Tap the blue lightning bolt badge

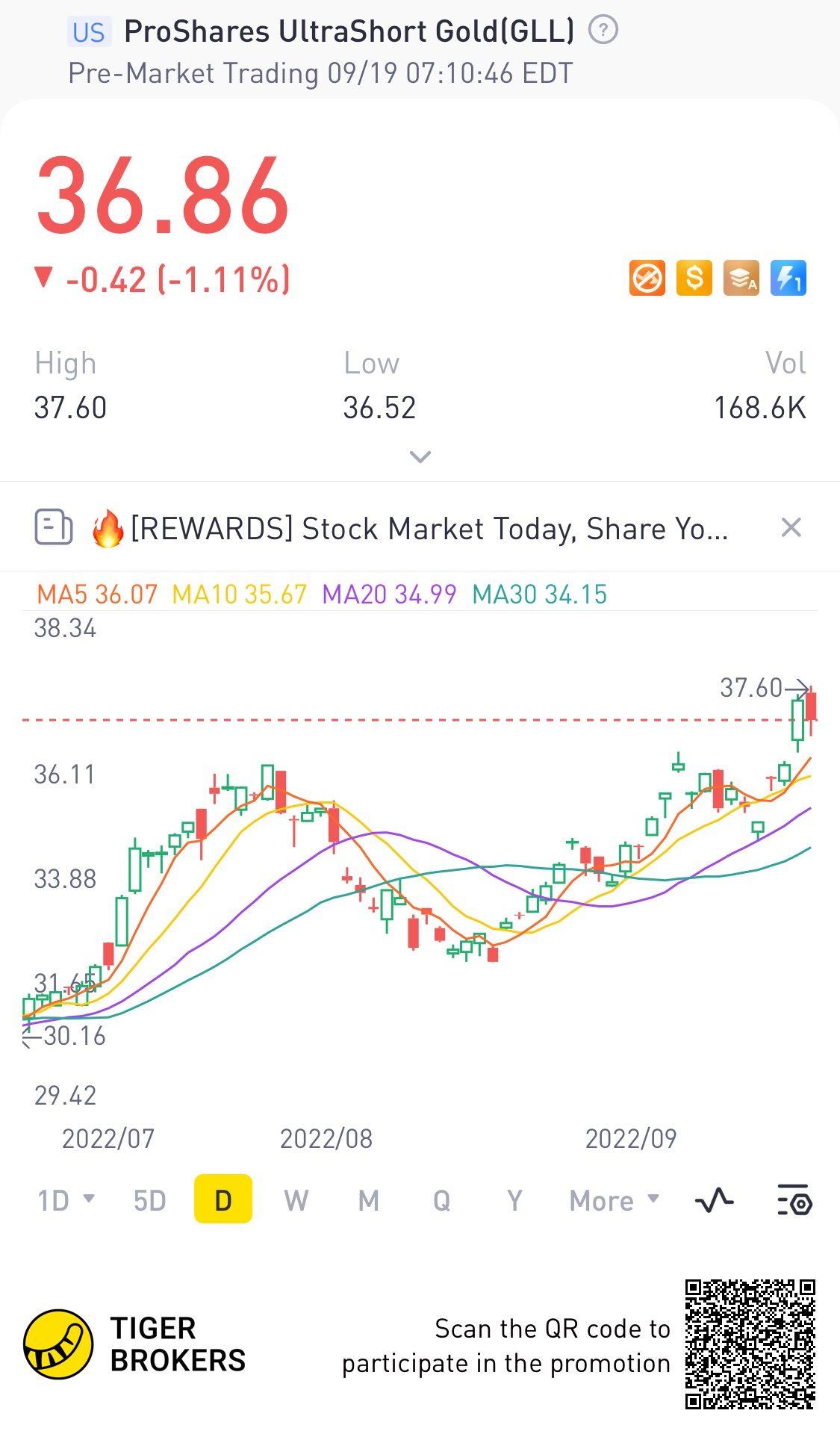(788, 279)
